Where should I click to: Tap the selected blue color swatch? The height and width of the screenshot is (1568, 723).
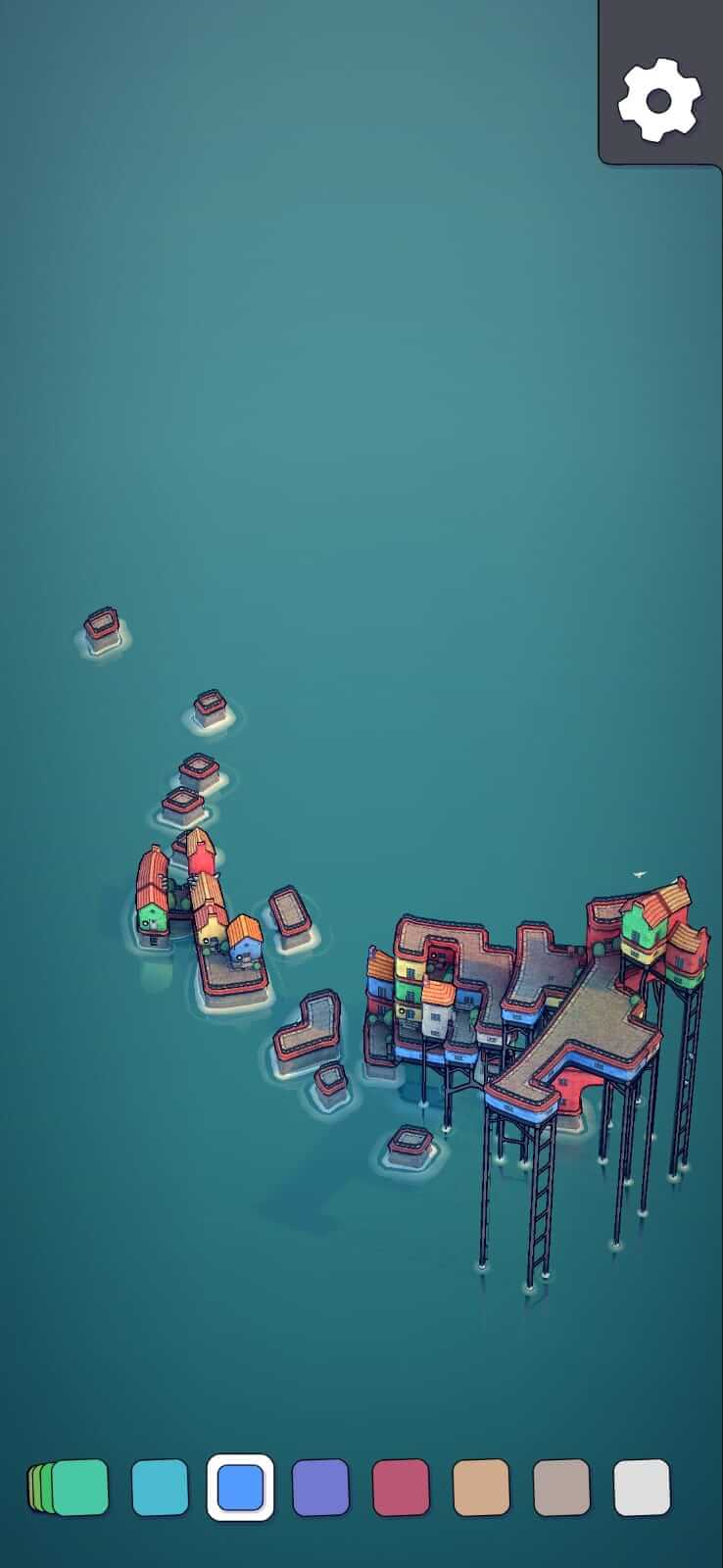[240, 1487]
